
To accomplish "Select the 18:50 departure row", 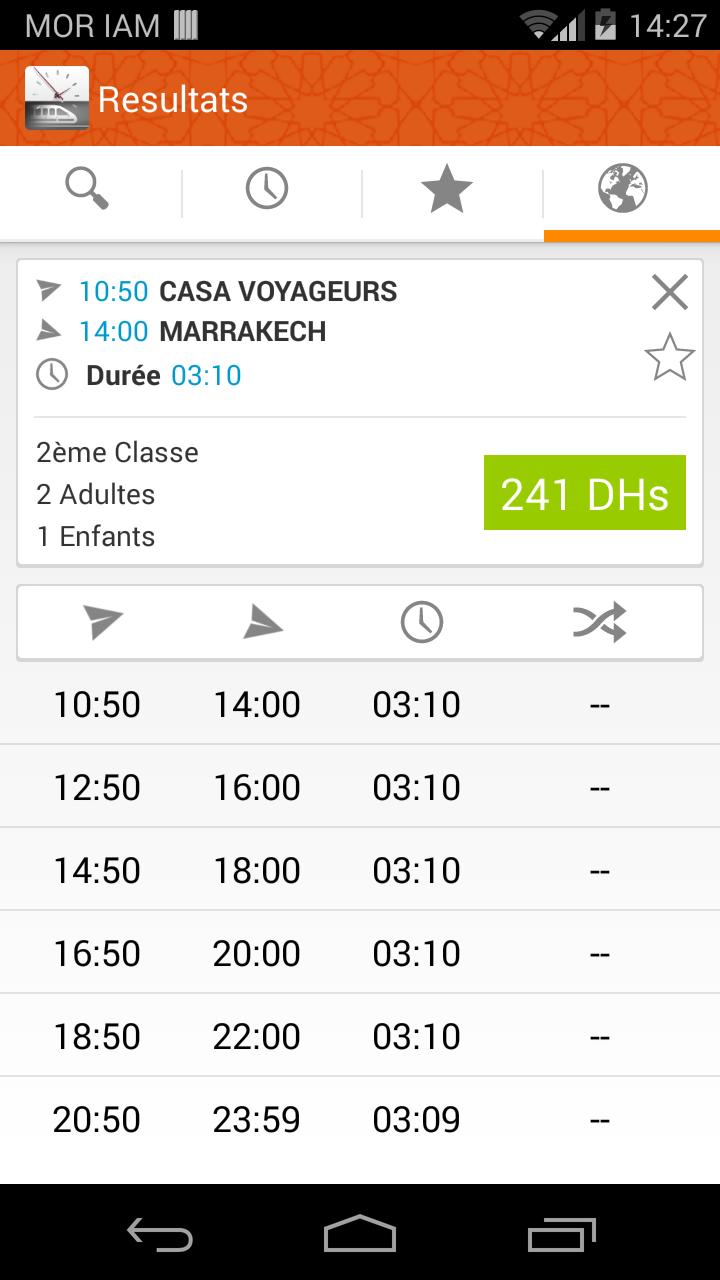I will coord(360,1036).
